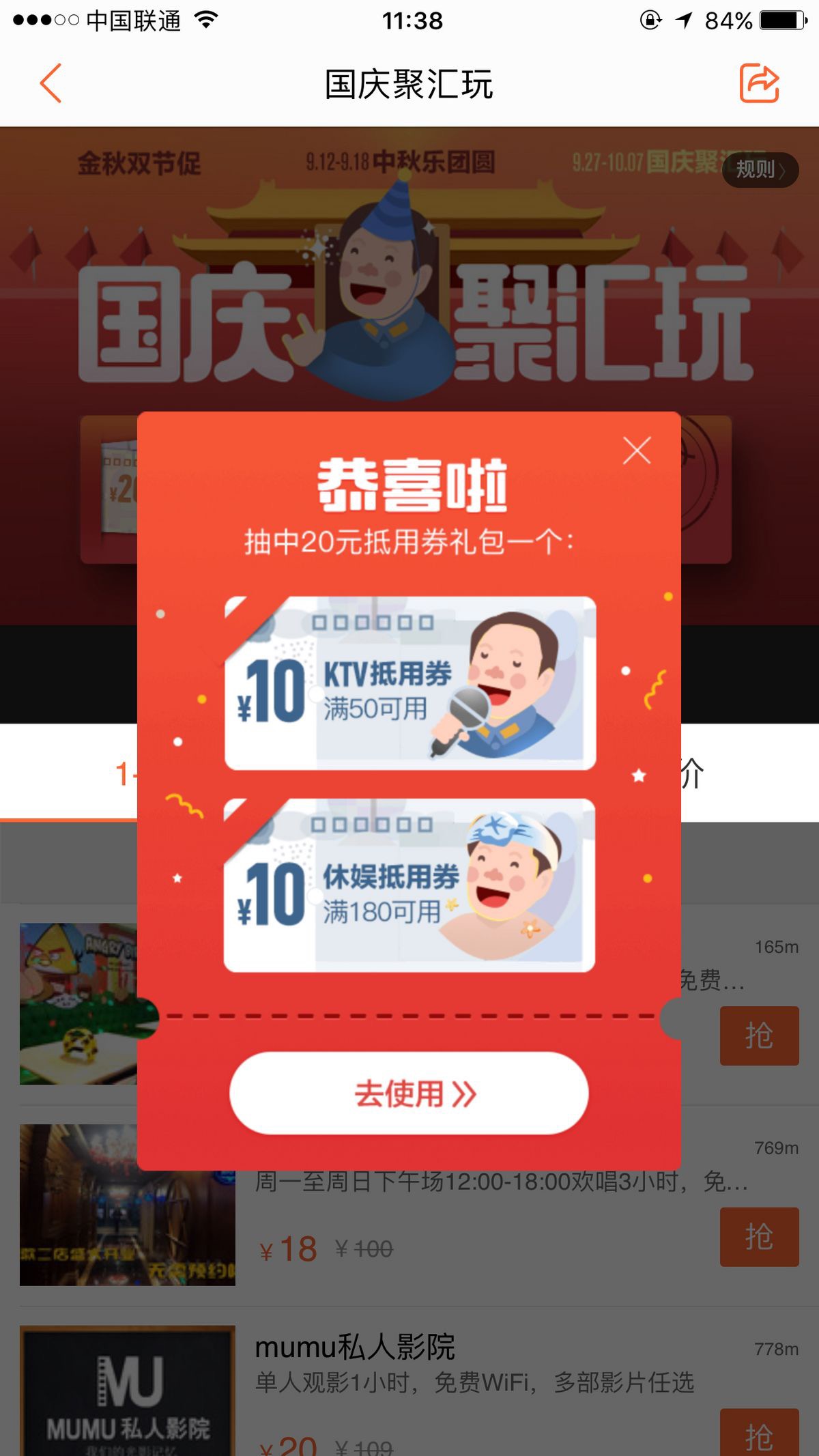Image resolution: width=819 pixels, height=1456 pixels.
Task: Open the mumu私人影院 listing
Action: (409, 1391)
